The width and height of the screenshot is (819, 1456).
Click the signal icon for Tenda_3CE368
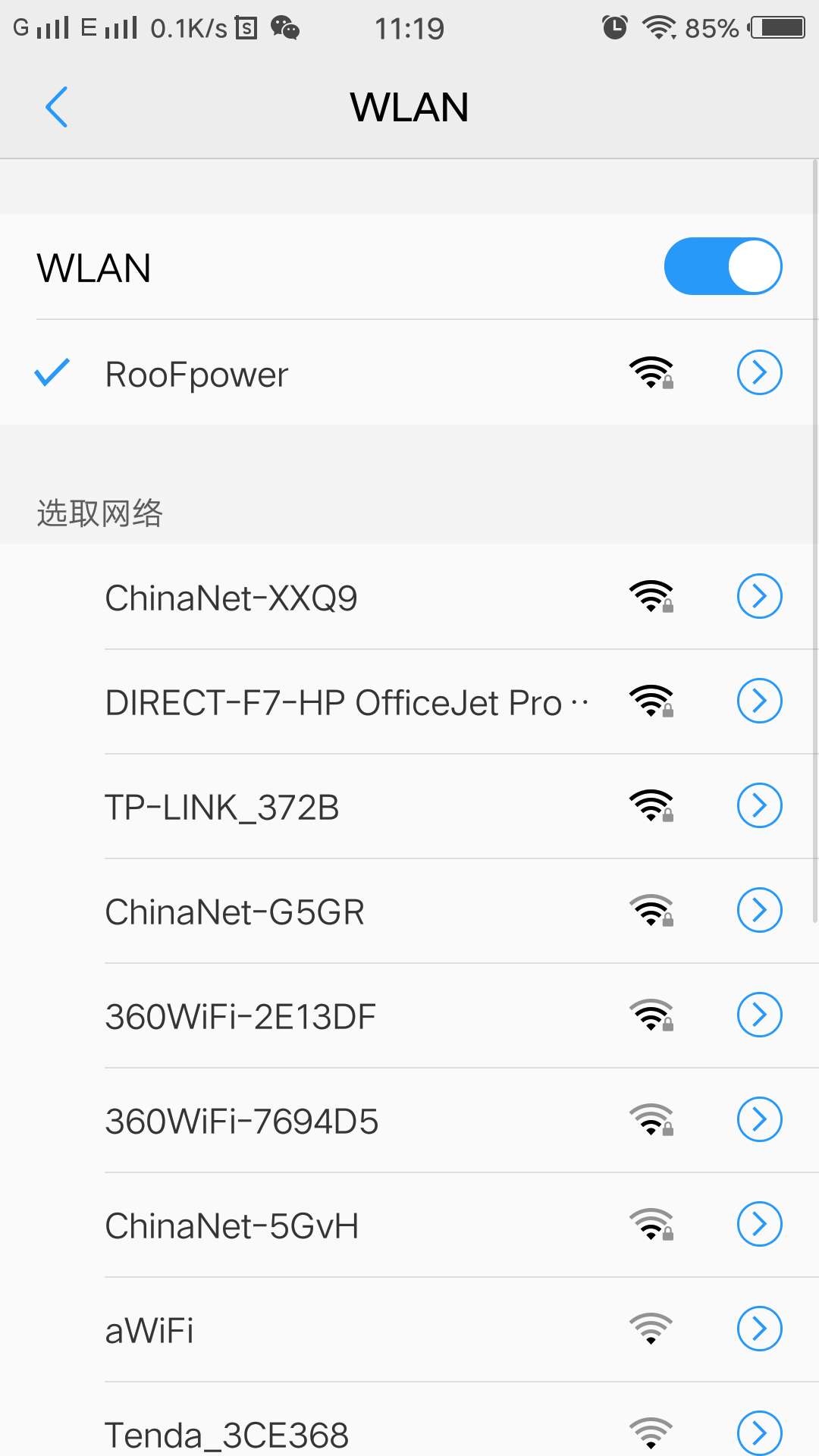click(650, 1432)
